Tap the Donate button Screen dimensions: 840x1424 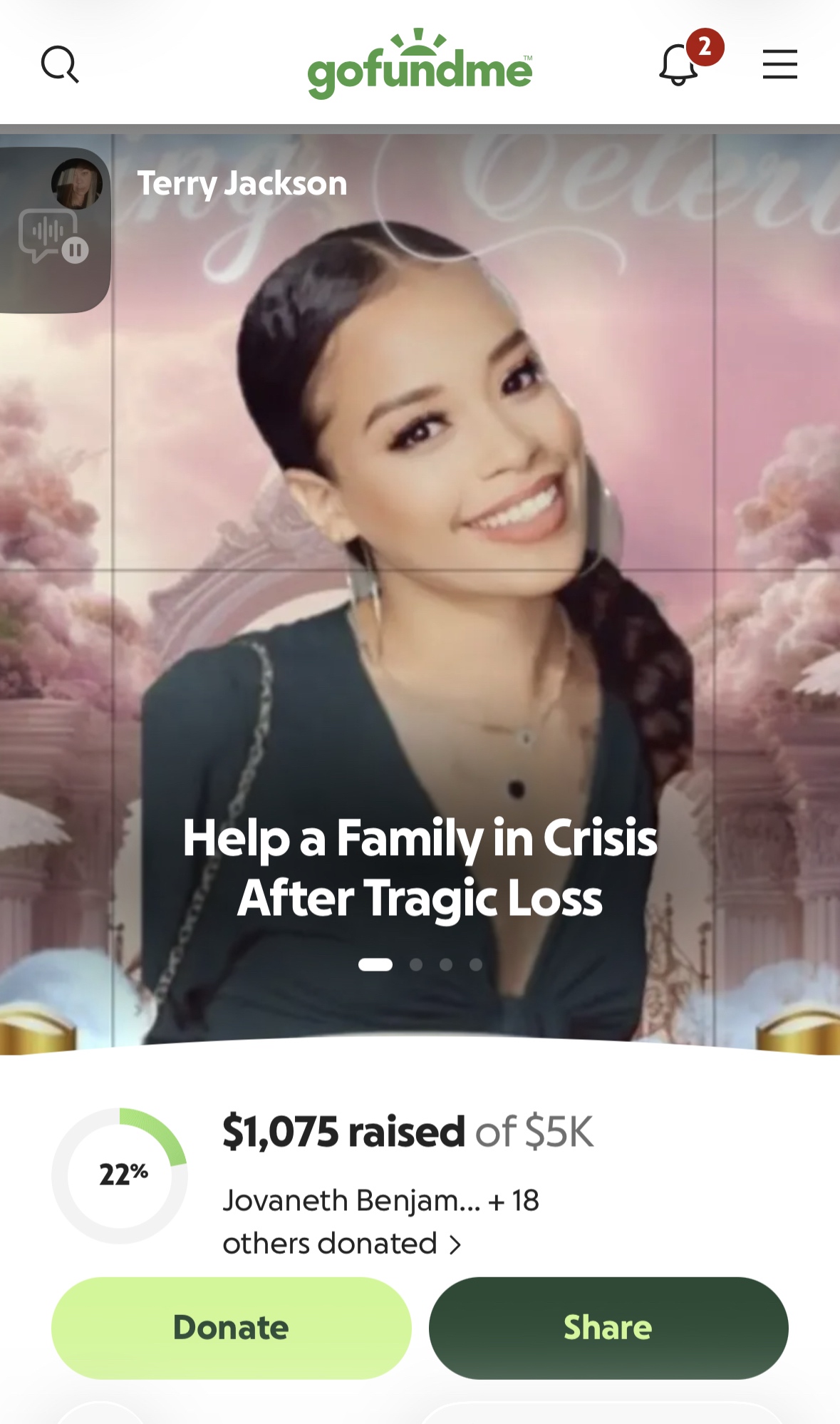pos(231,1327)
